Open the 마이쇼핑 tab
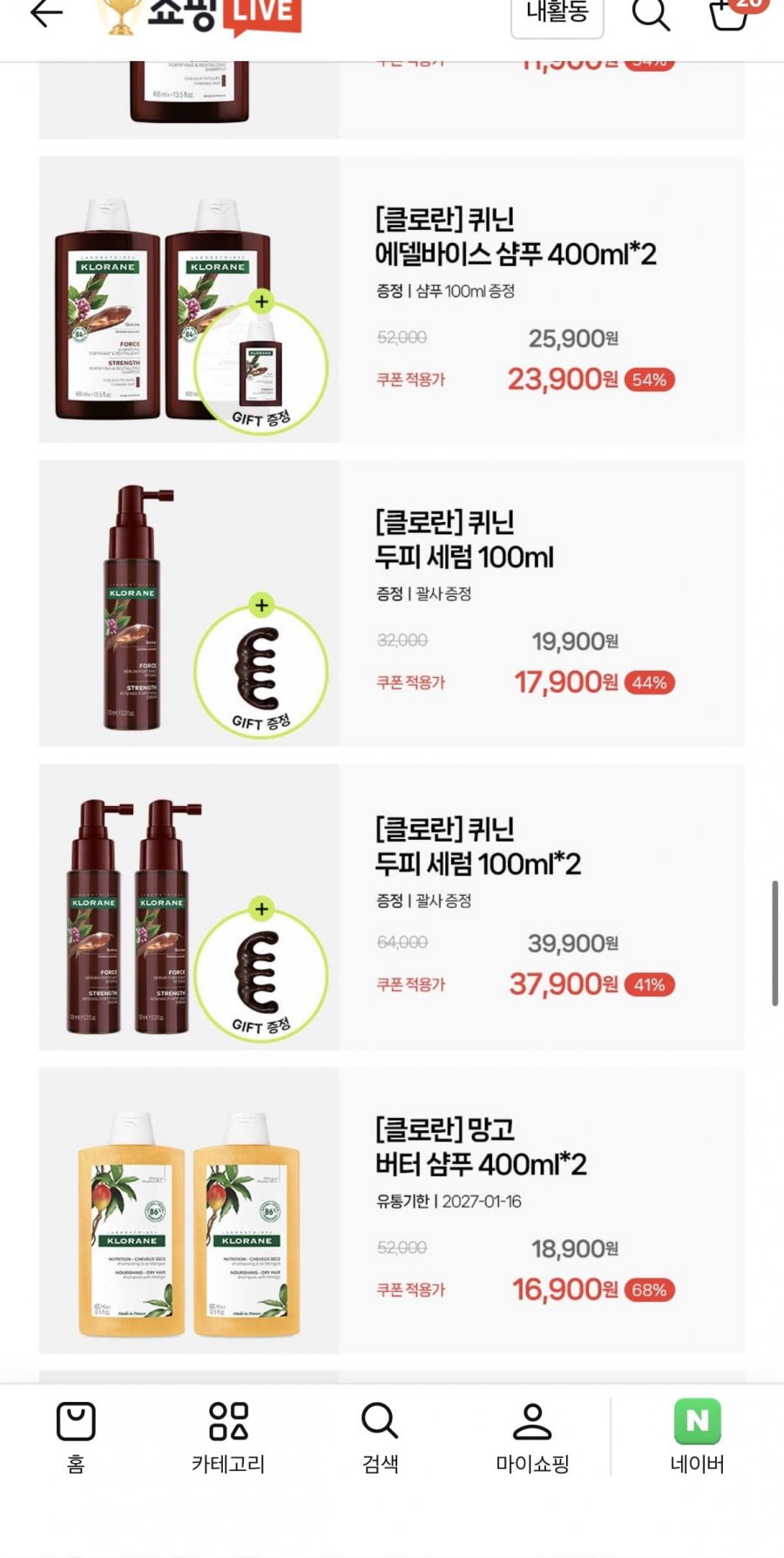Screen dimensions: 784x1558 point(532,1436)
